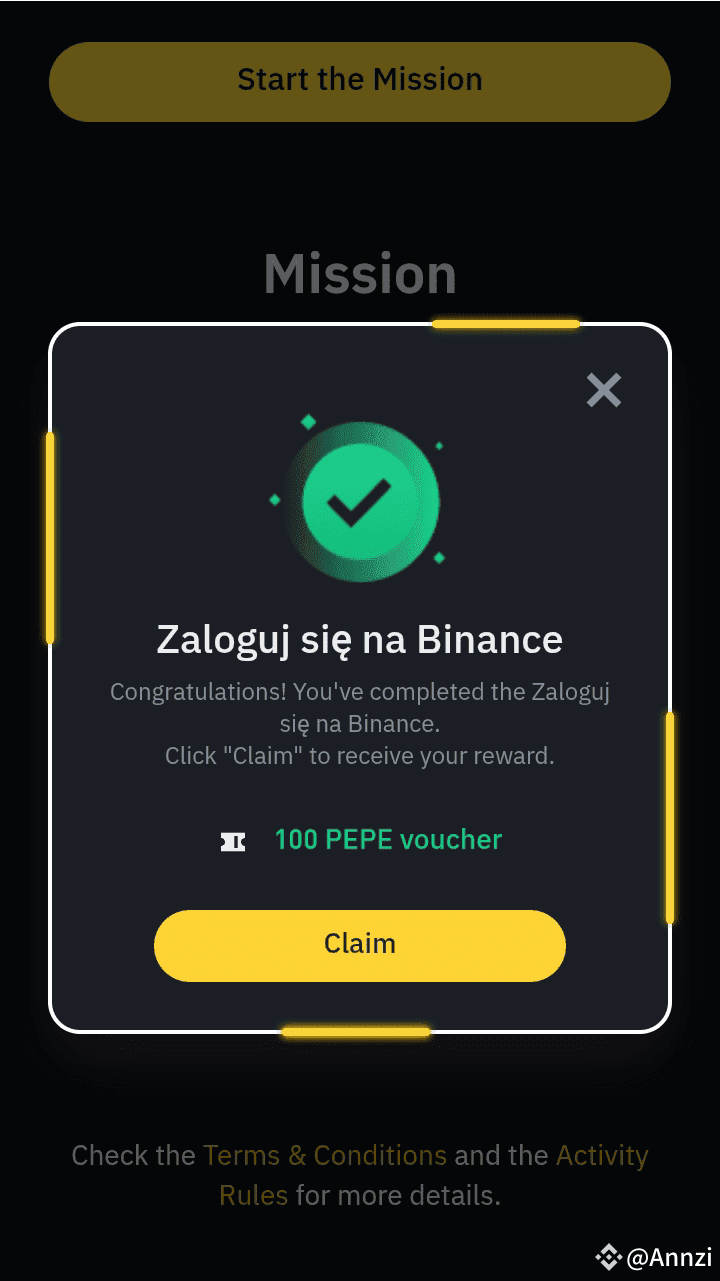Tap the voucher ticket symbol beside PEPE reward
Image resolution: width=720 pixels, height=1281 pixels.
coord(232,841)
